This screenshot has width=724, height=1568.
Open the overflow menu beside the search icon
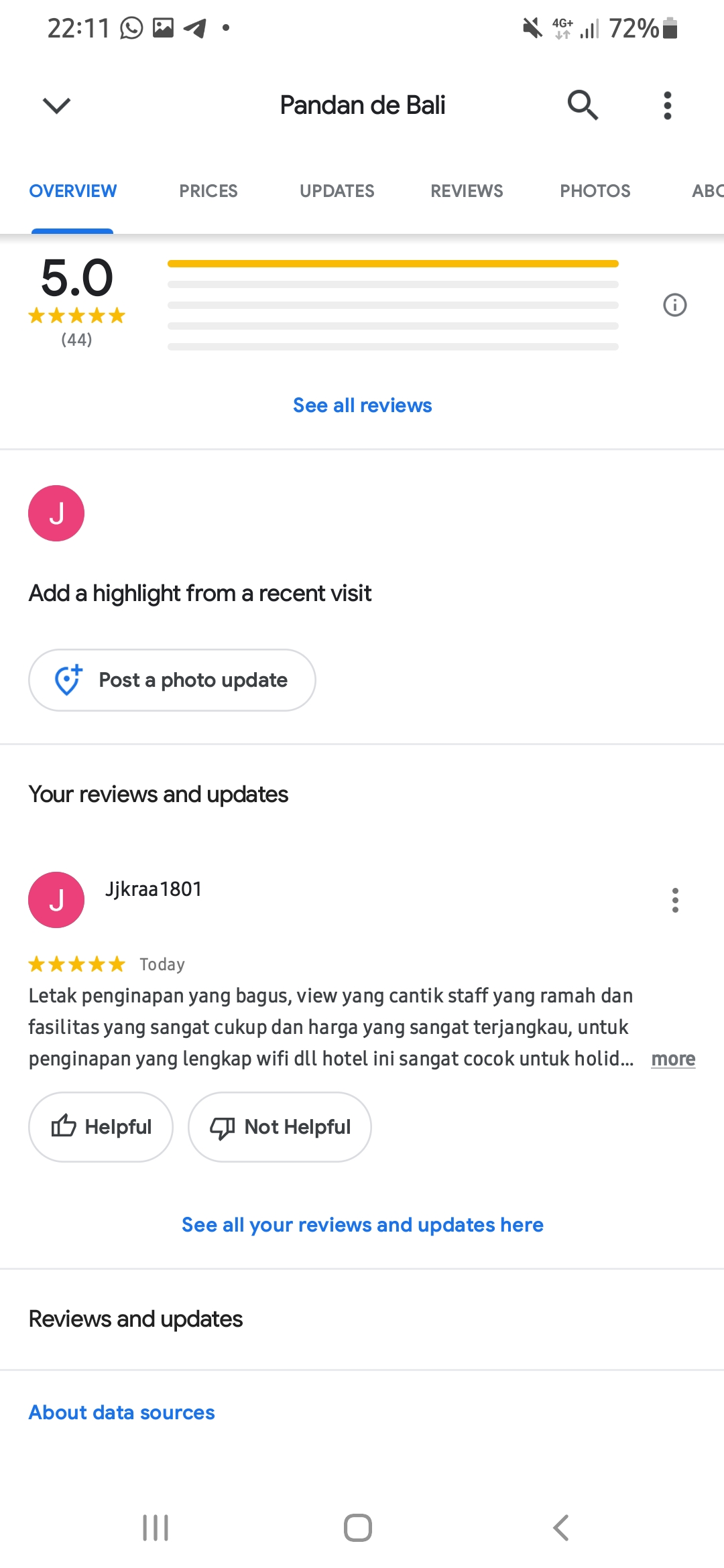[667, 105]
